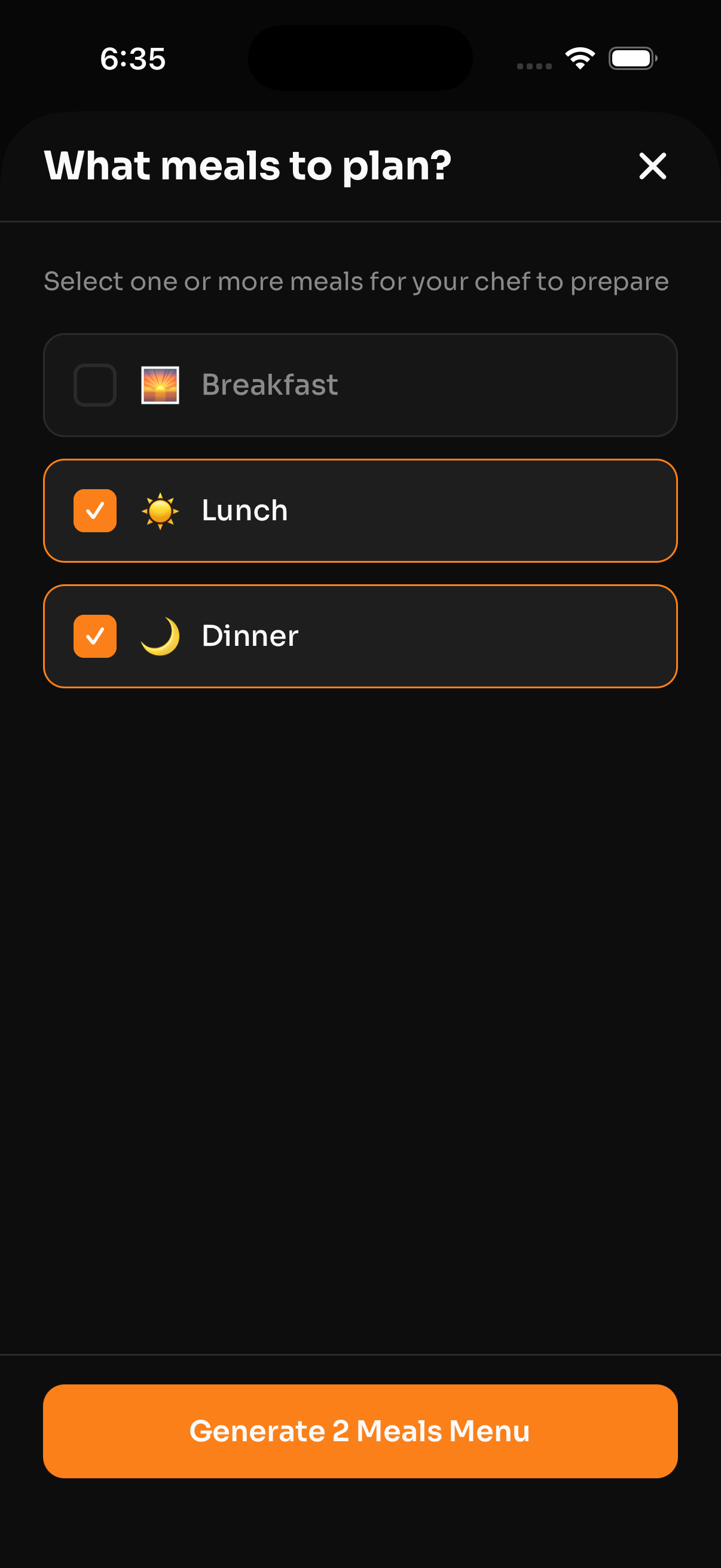Dismiss the meal planning sheet via X
The height and width of the screenshot is (1568, 721).
653,167
